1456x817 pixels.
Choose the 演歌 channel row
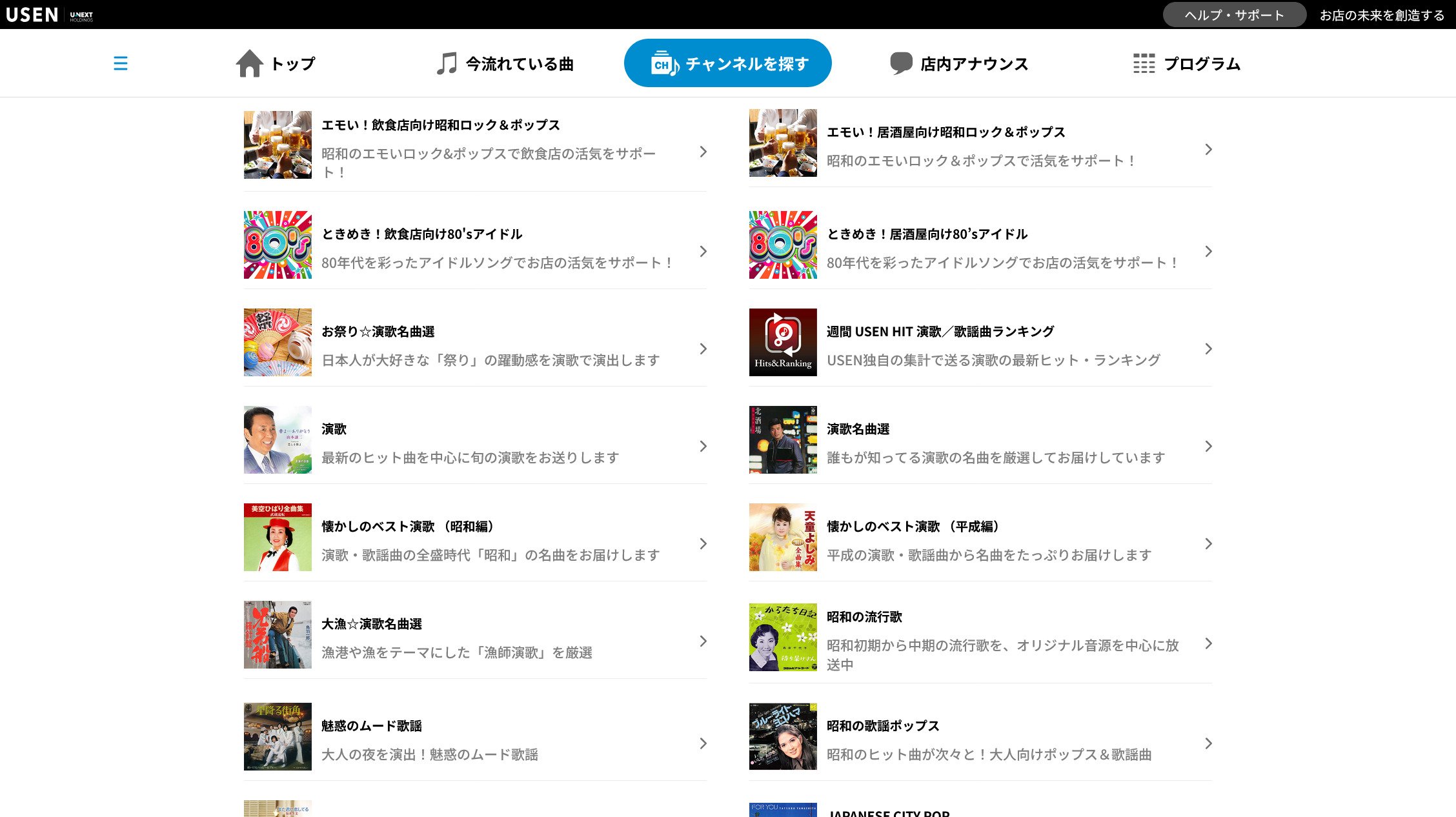point(475,443)
